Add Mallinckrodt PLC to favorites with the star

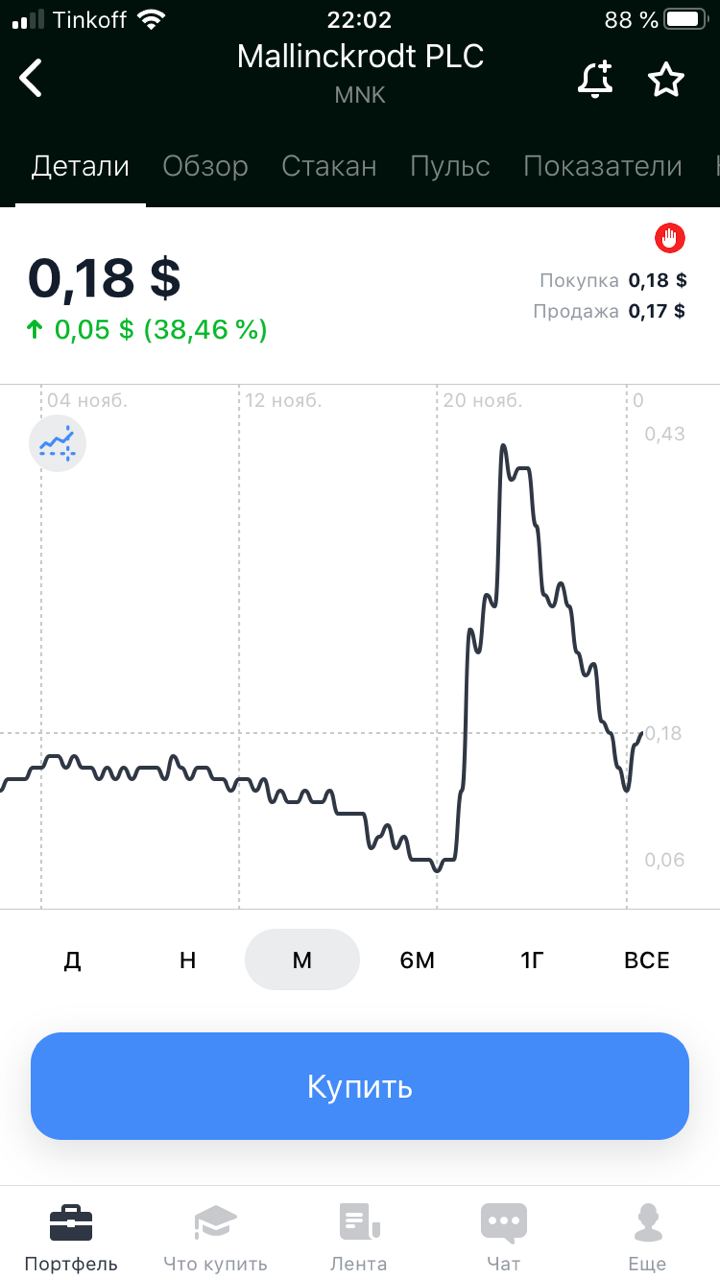(666, 79)
